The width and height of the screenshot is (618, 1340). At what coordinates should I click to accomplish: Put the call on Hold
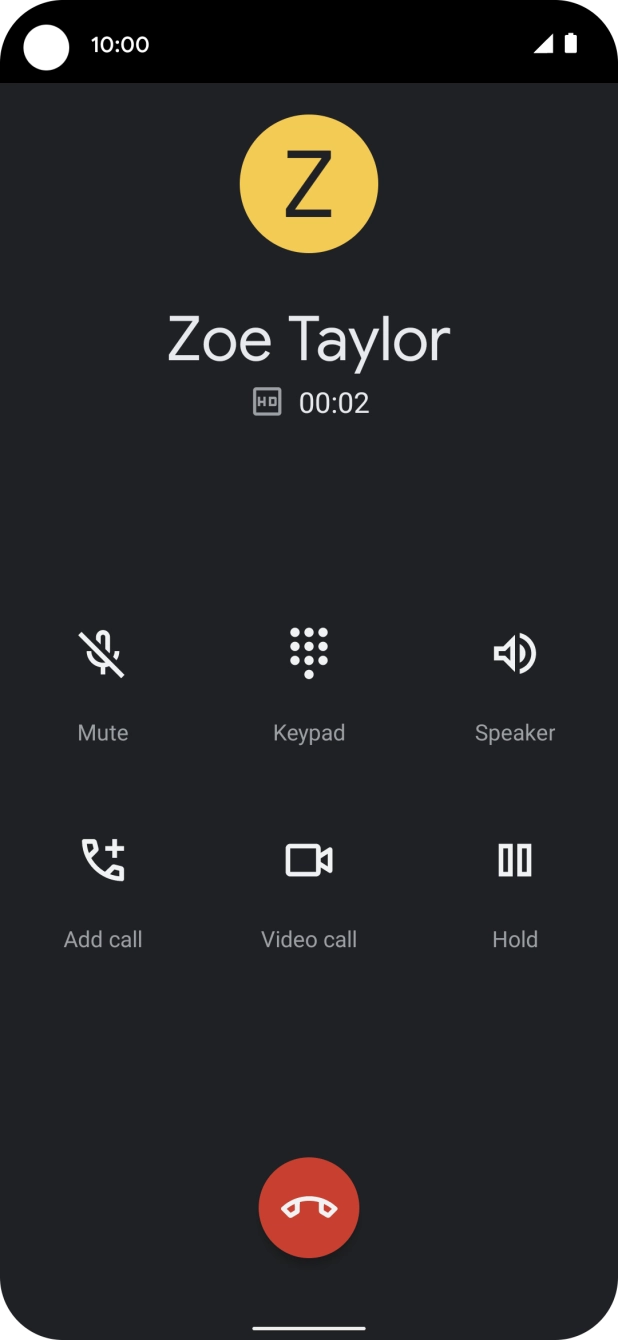(515, 861)
